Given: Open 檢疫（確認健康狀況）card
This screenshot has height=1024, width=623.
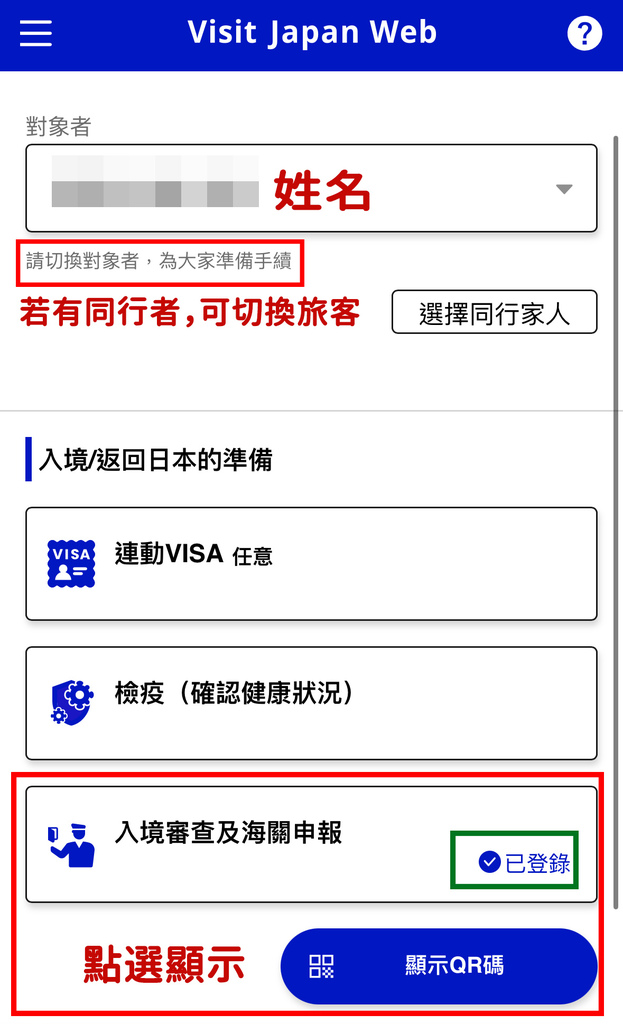Looking at the screenshot, I should pyautogui.click(x=311, y=703).
